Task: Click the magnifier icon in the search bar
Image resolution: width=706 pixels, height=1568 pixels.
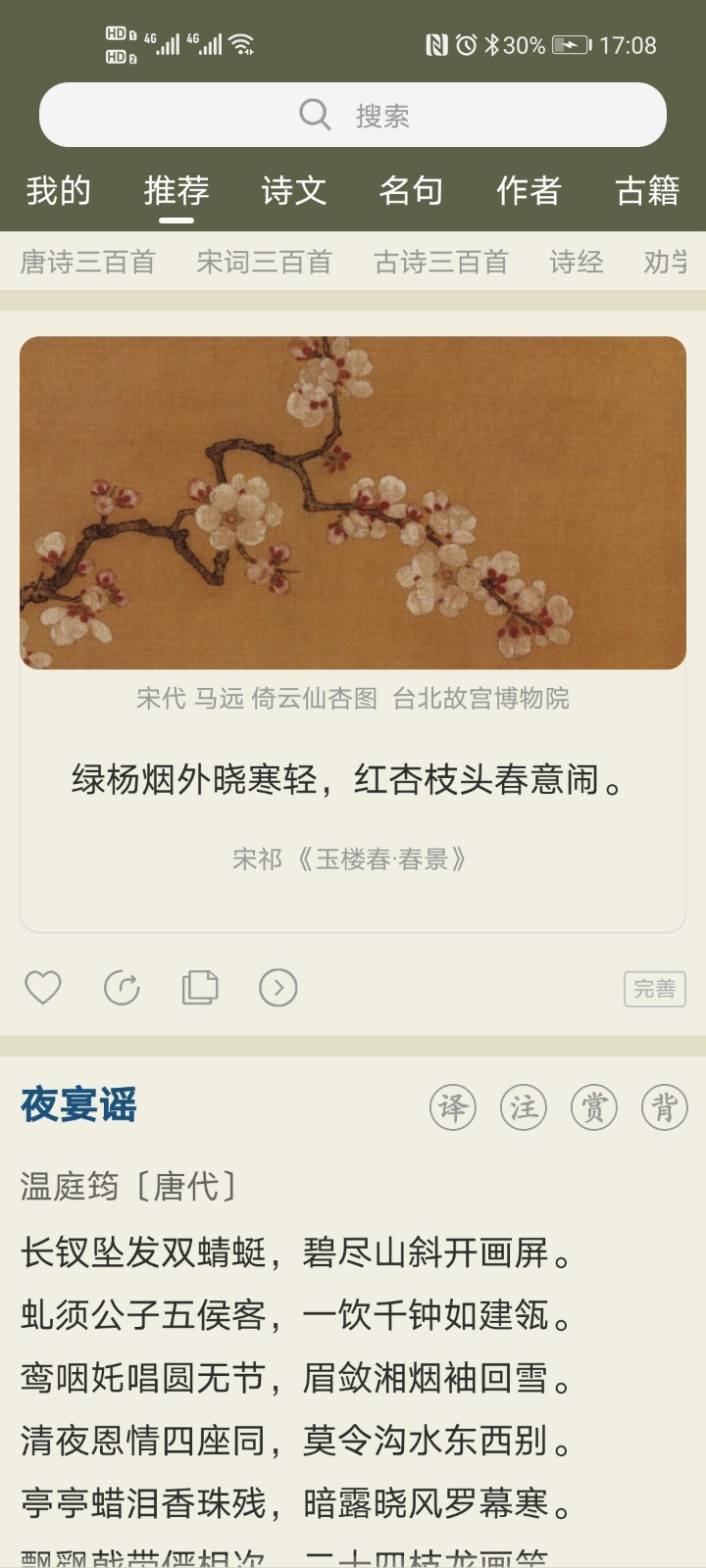Action: (313, 114)
